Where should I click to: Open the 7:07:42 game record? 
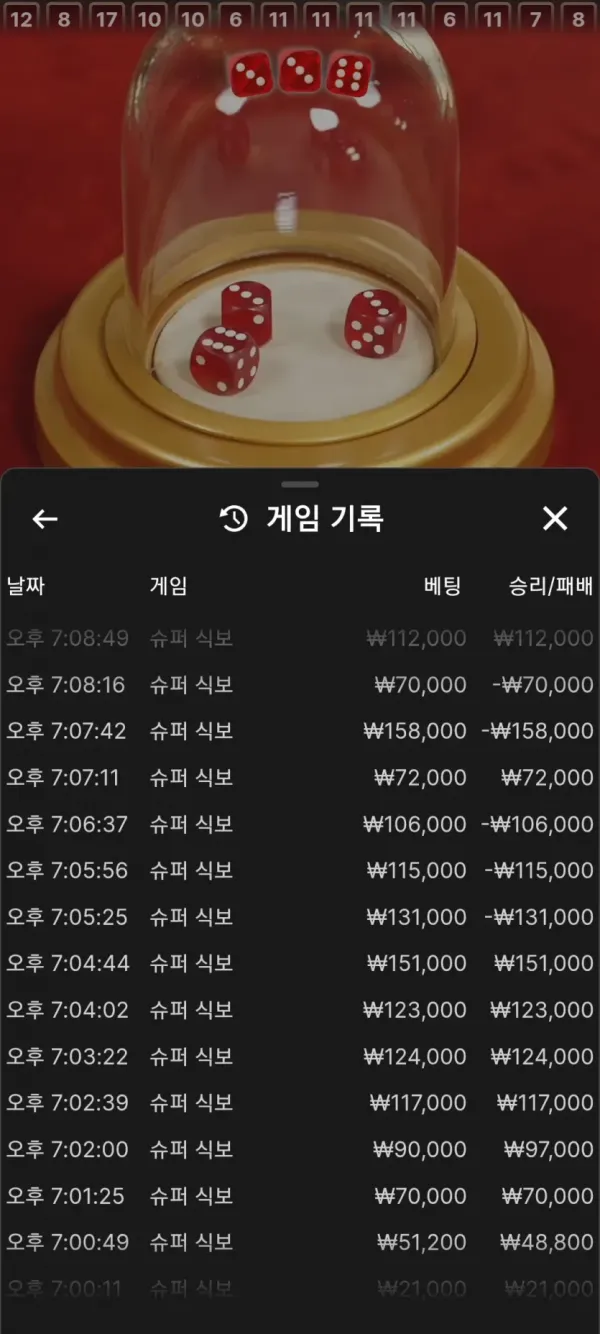click(300, 731)
